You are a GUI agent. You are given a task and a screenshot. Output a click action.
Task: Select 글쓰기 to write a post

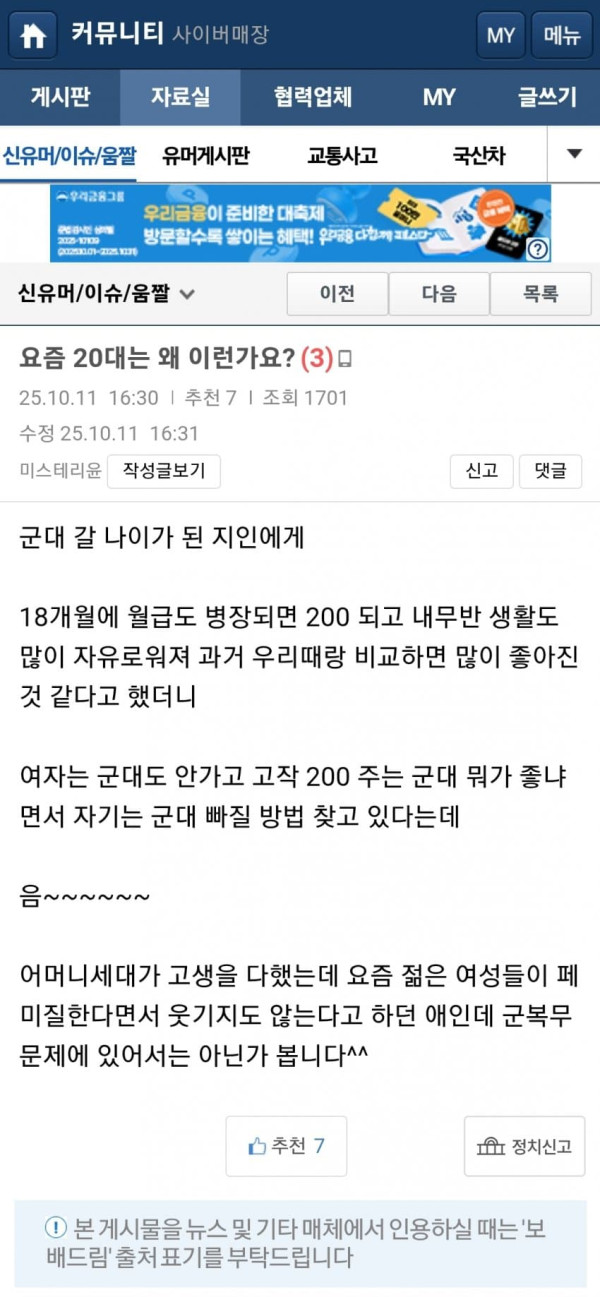547,97
